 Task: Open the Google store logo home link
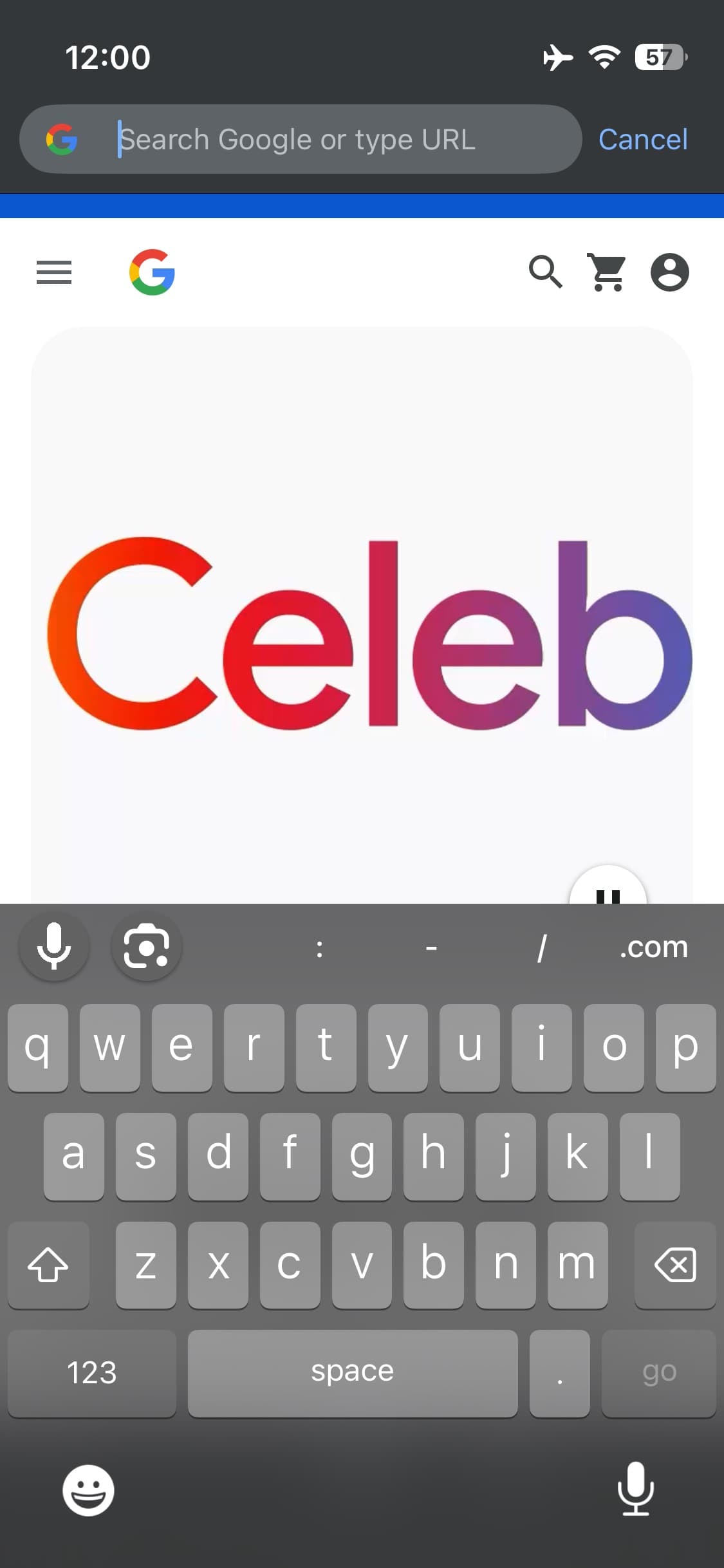click(x=152, y=272)
